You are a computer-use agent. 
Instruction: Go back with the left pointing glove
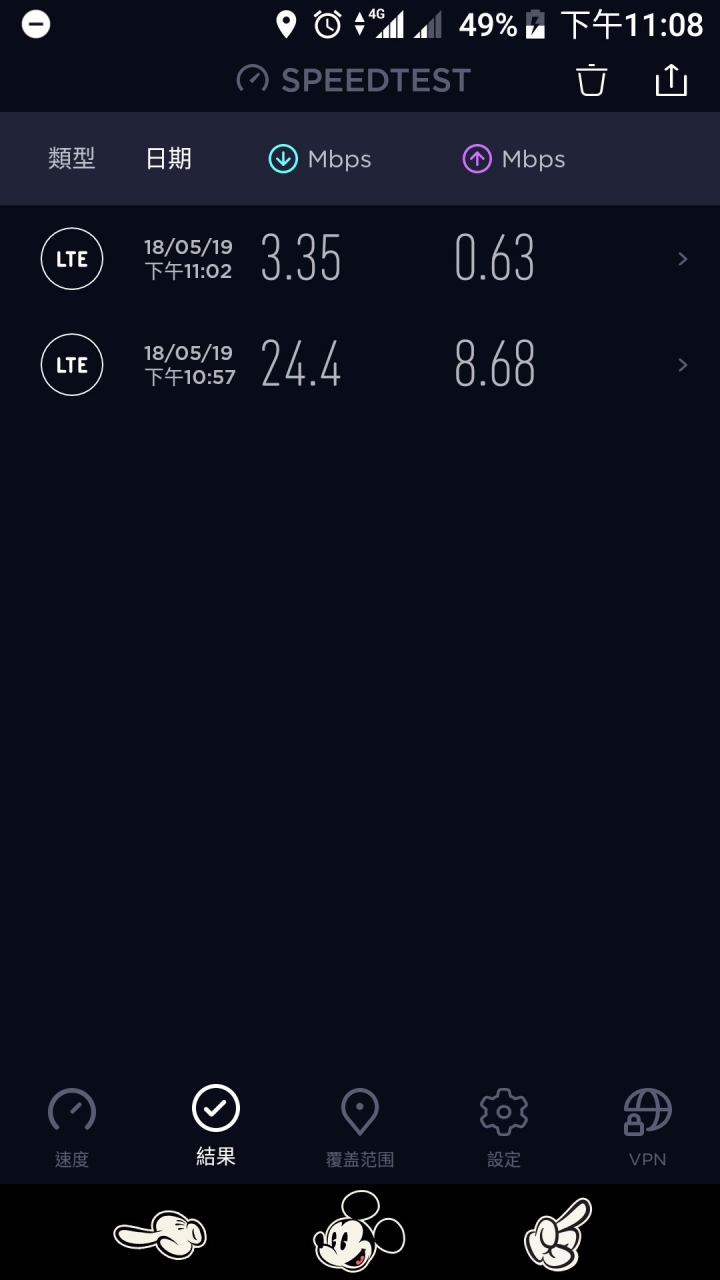(x=160, y=1232)
